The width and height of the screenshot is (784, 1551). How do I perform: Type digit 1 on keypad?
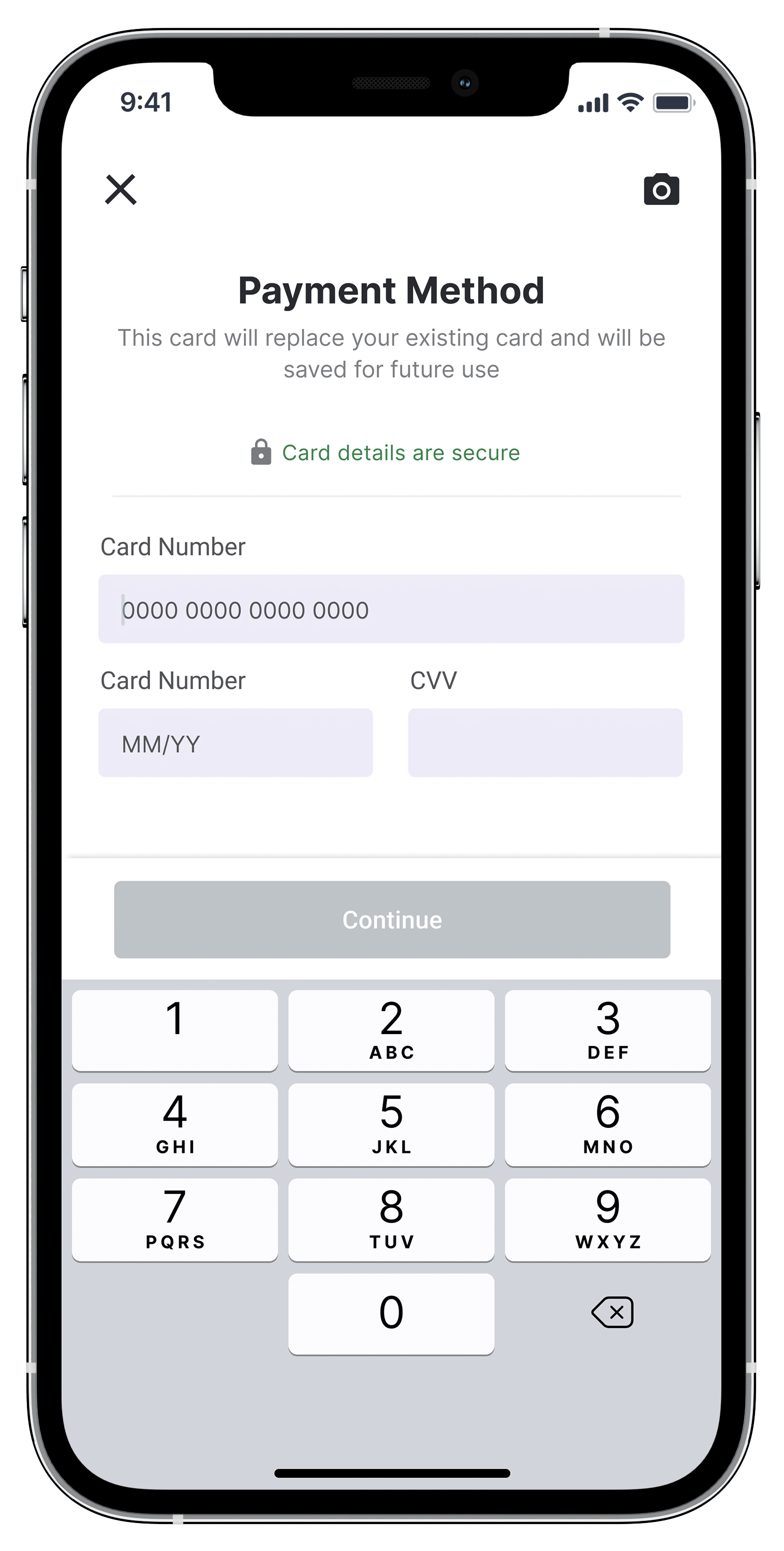[x=175, y=1030]
